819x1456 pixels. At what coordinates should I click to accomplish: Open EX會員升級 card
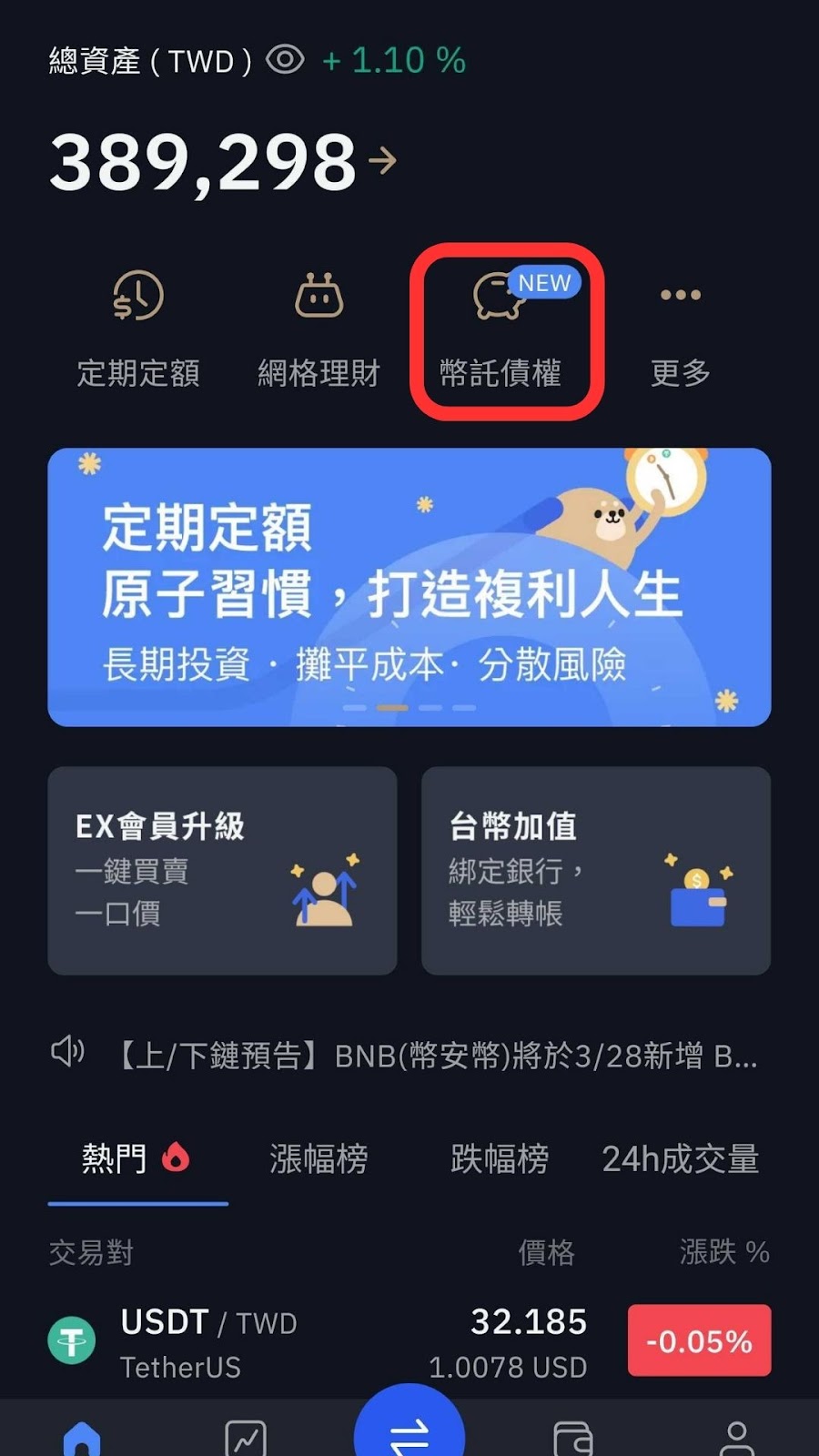pos(222,871)
